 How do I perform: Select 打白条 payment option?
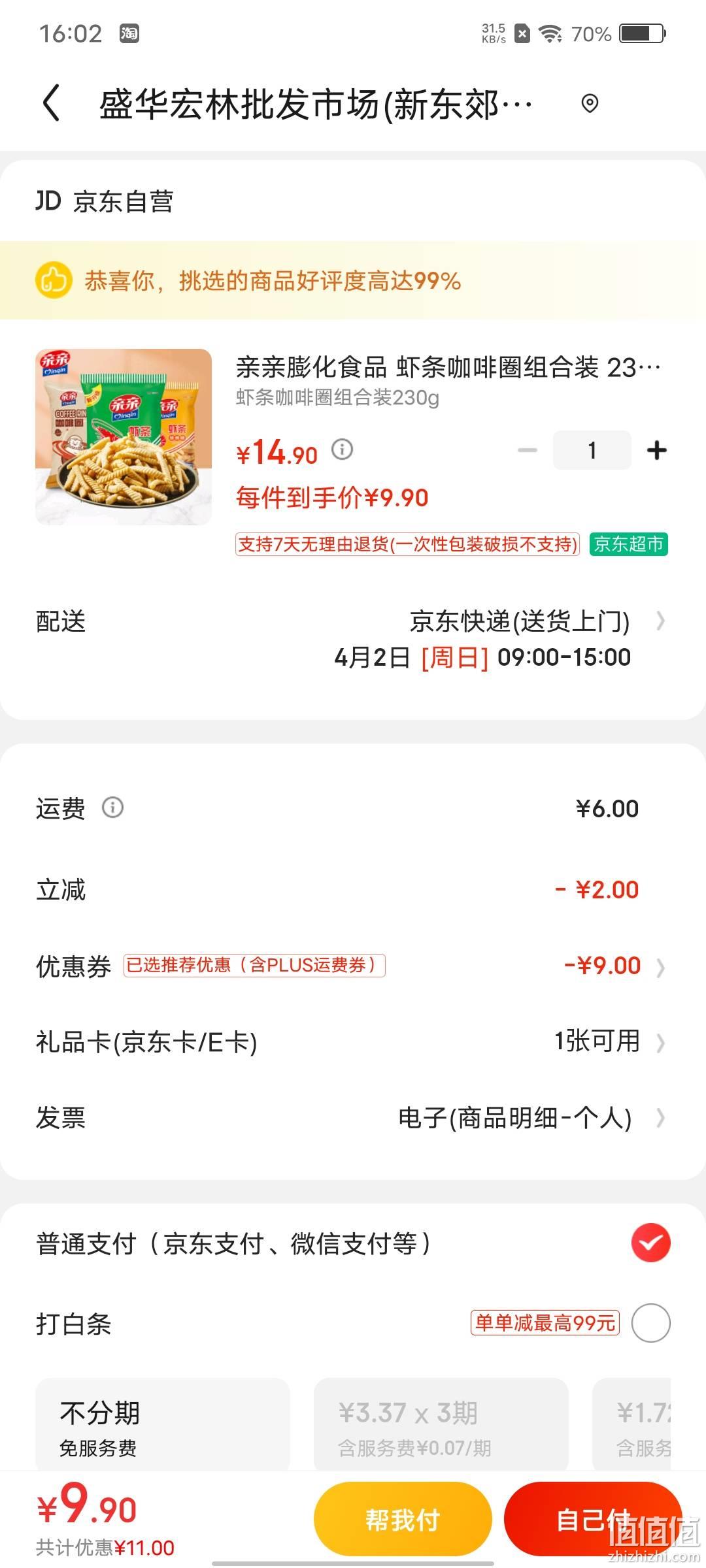tap(353, 1324)
